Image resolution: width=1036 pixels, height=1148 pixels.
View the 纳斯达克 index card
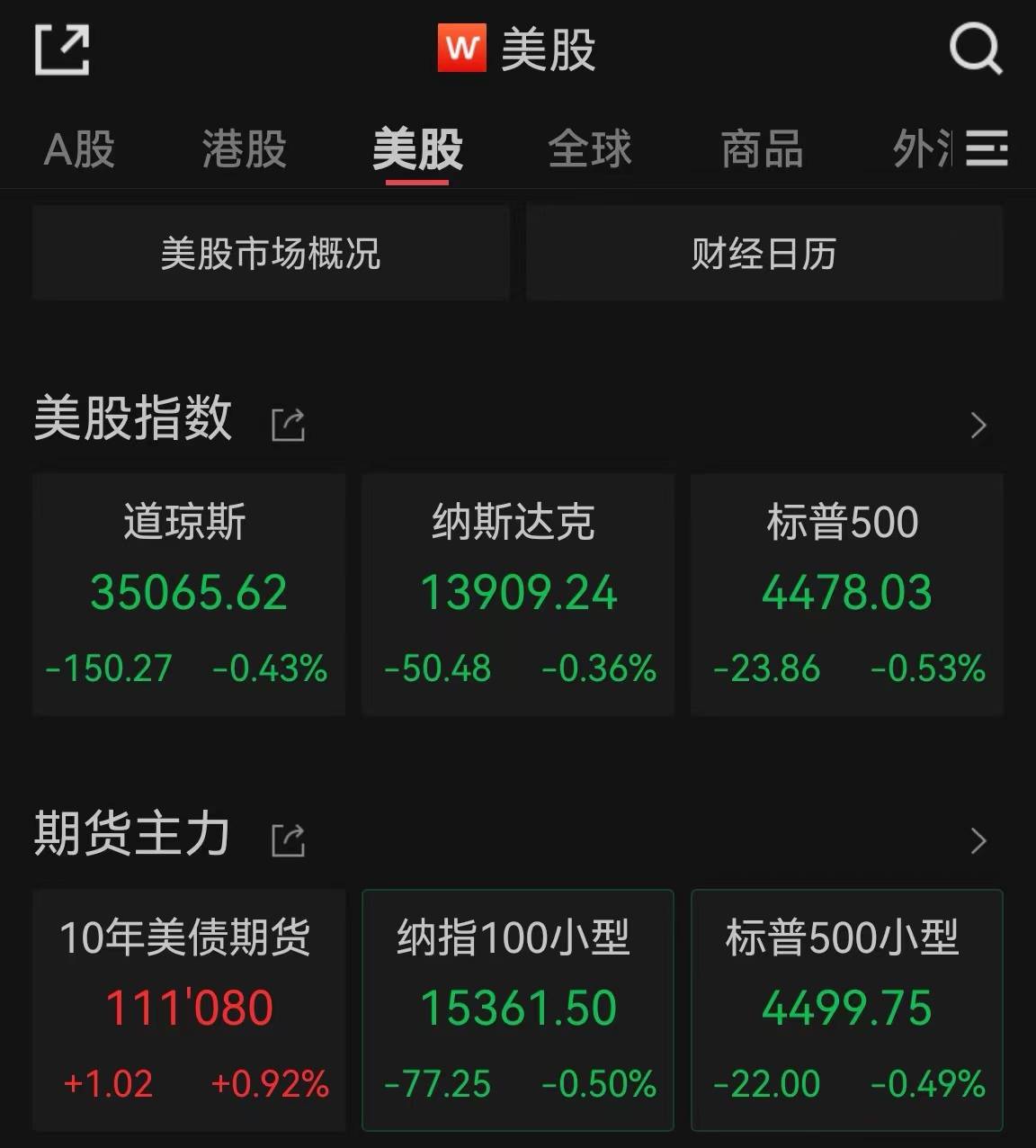click(x=518, y=595)
